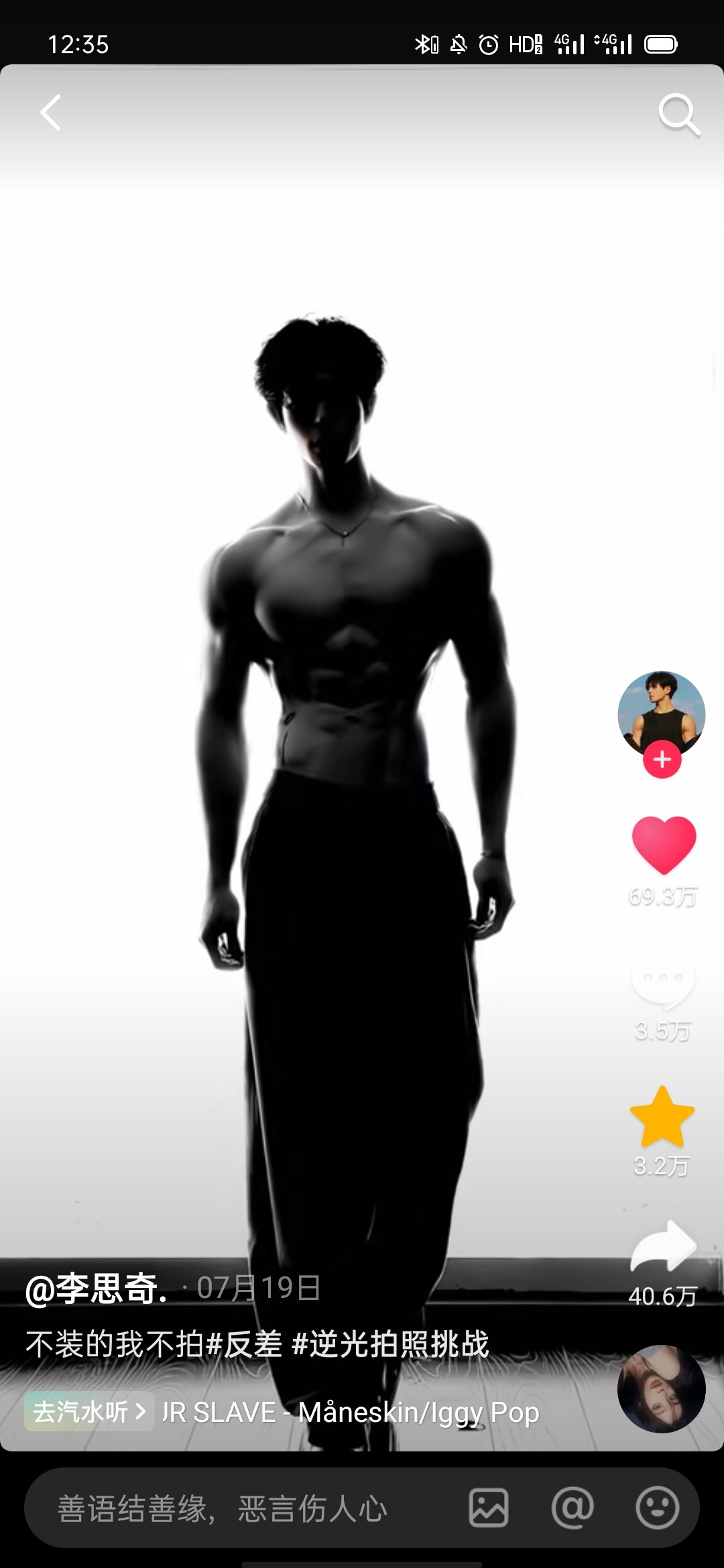Attach an image to the comment
The width and height of the screenshot is (724, 1568).
pyautogui.click(x=488, y=1508)
